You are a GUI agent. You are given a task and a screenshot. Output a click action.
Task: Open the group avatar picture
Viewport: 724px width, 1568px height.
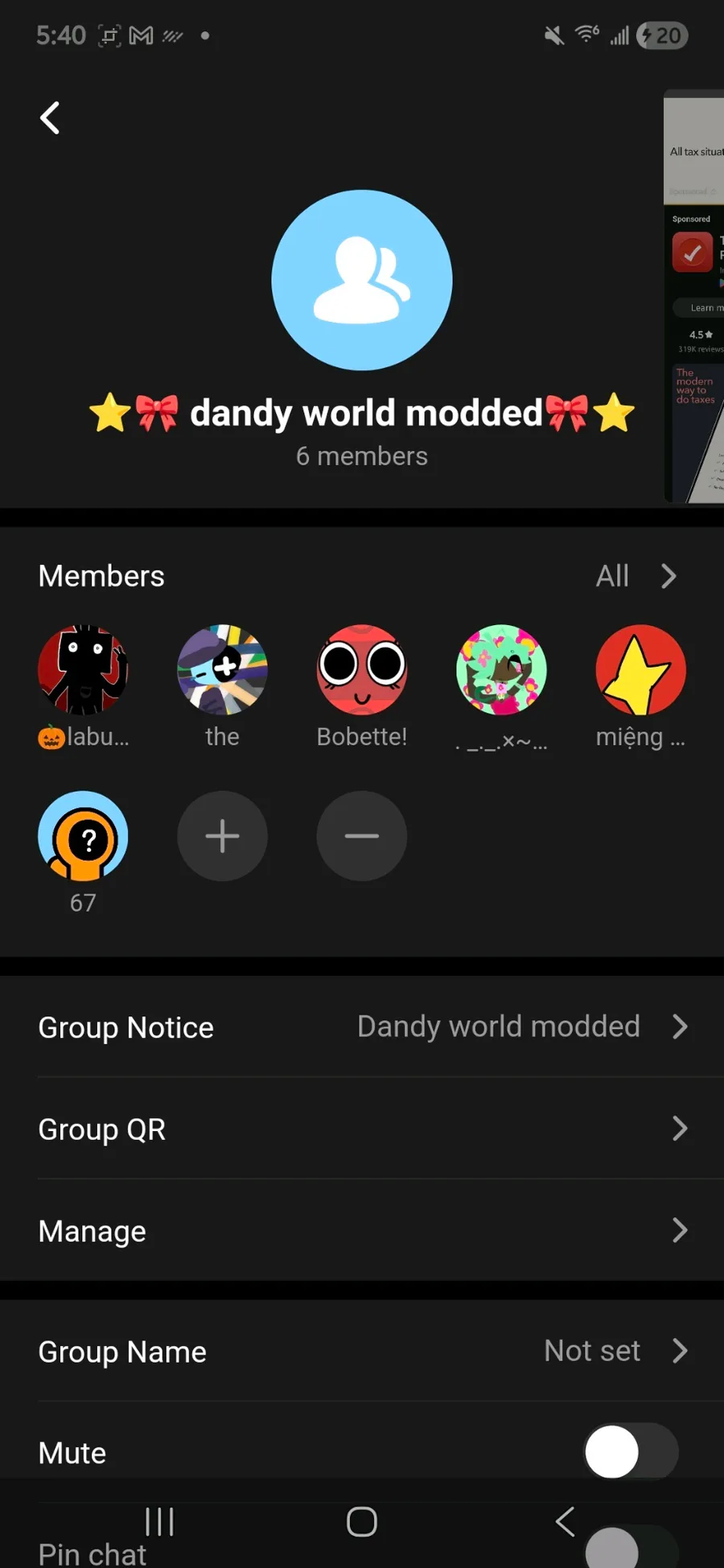tap(362, 280)
